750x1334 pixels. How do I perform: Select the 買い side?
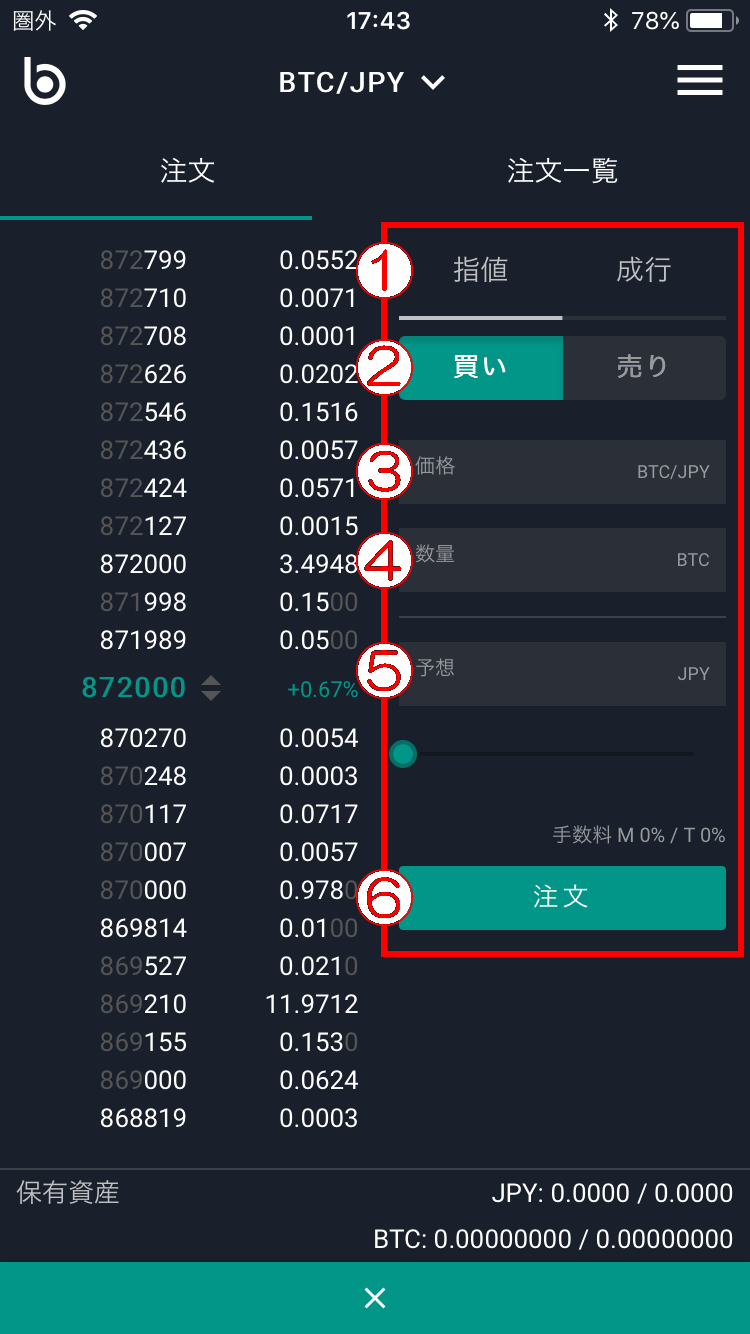481,367
